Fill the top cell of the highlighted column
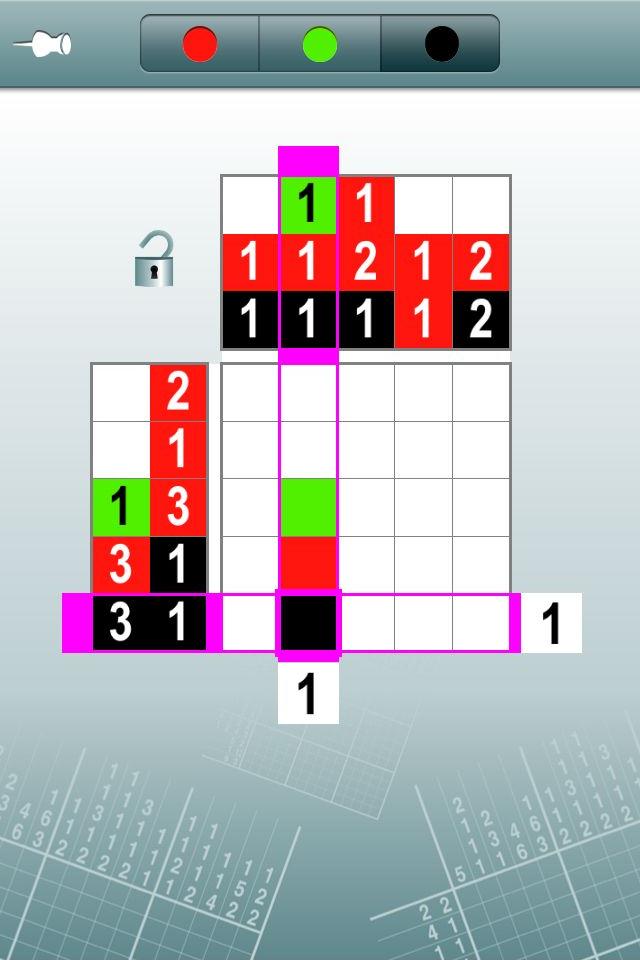The width and height of the screenshot is (640, 960). 308,392
